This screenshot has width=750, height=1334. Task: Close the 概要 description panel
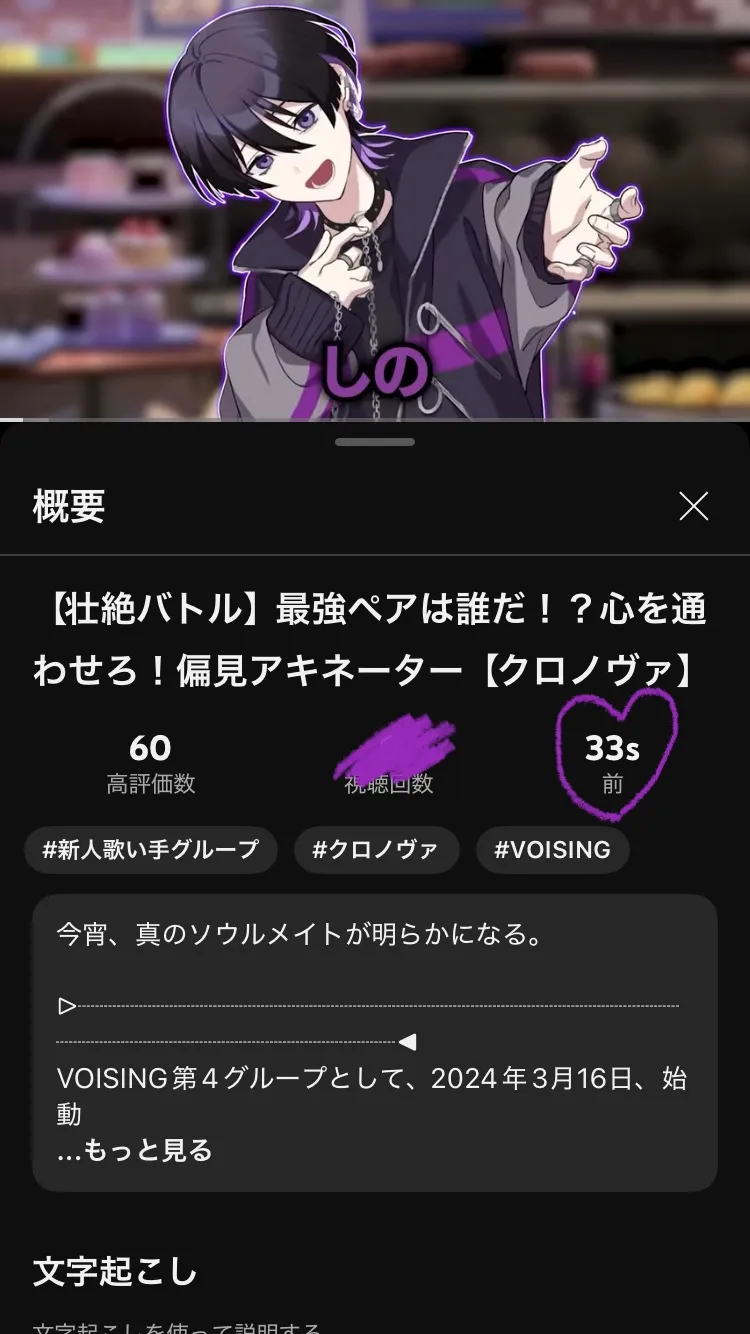coord(693,506)
